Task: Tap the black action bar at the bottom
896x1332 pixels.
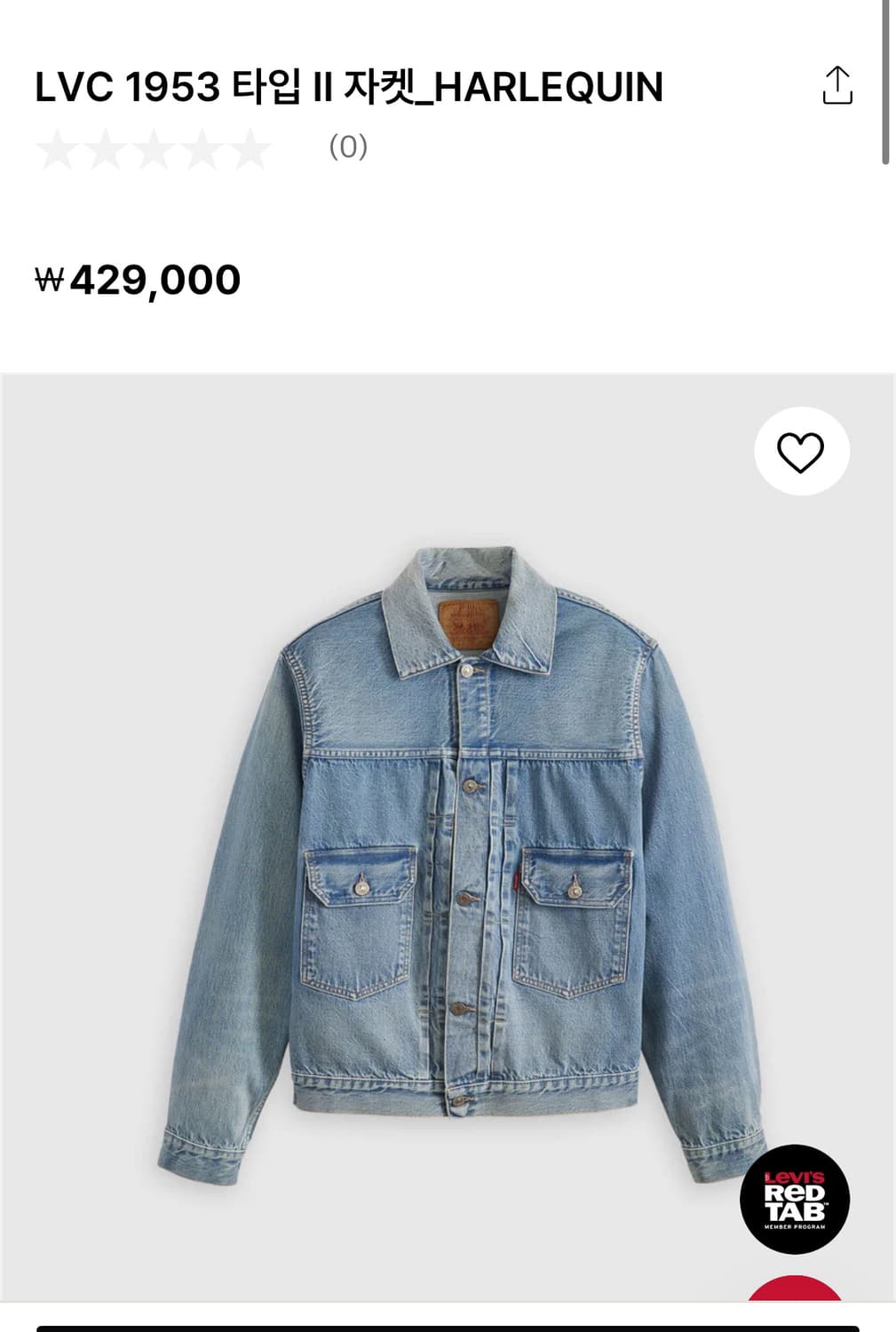Action: coord(448,1325)
